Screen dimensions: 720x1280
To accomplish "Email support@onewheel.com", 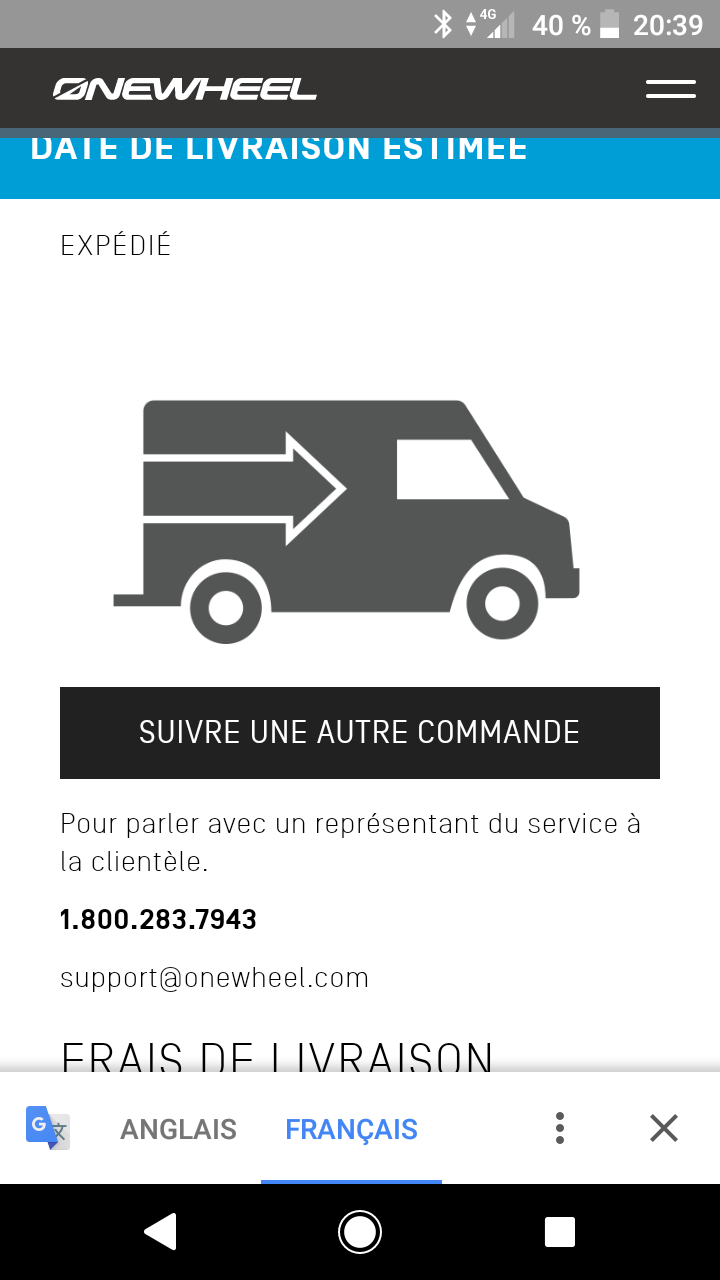I will 214,977.
